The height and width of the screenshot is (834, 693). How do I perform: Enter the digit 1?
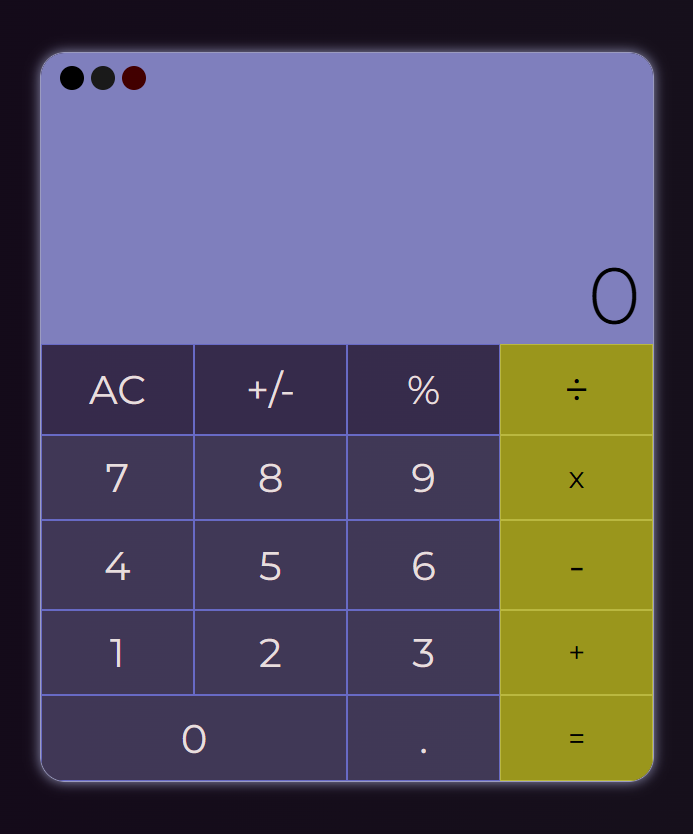point(117,653)
